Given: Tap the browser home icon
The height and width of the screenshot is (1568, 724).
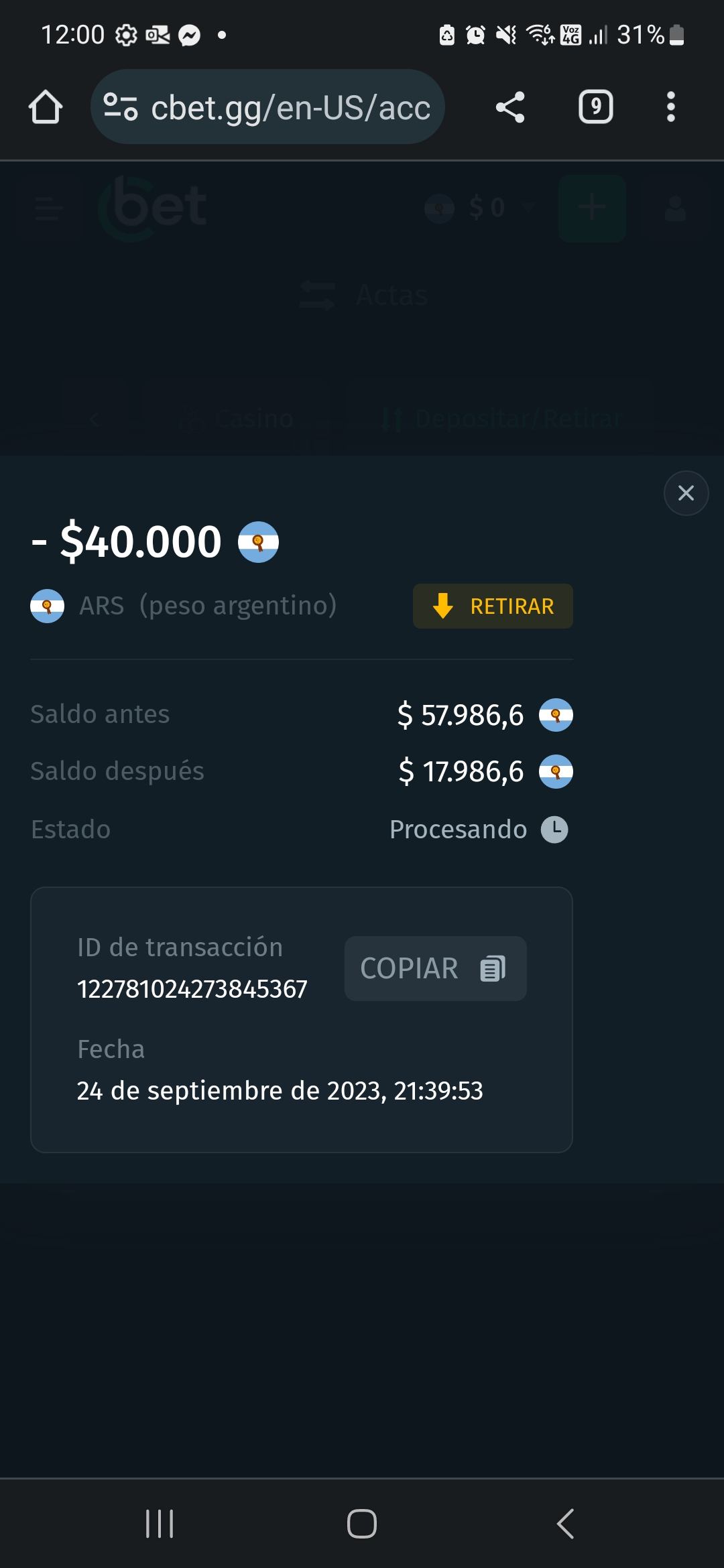Looking at the screenshot, I should 46,107.
